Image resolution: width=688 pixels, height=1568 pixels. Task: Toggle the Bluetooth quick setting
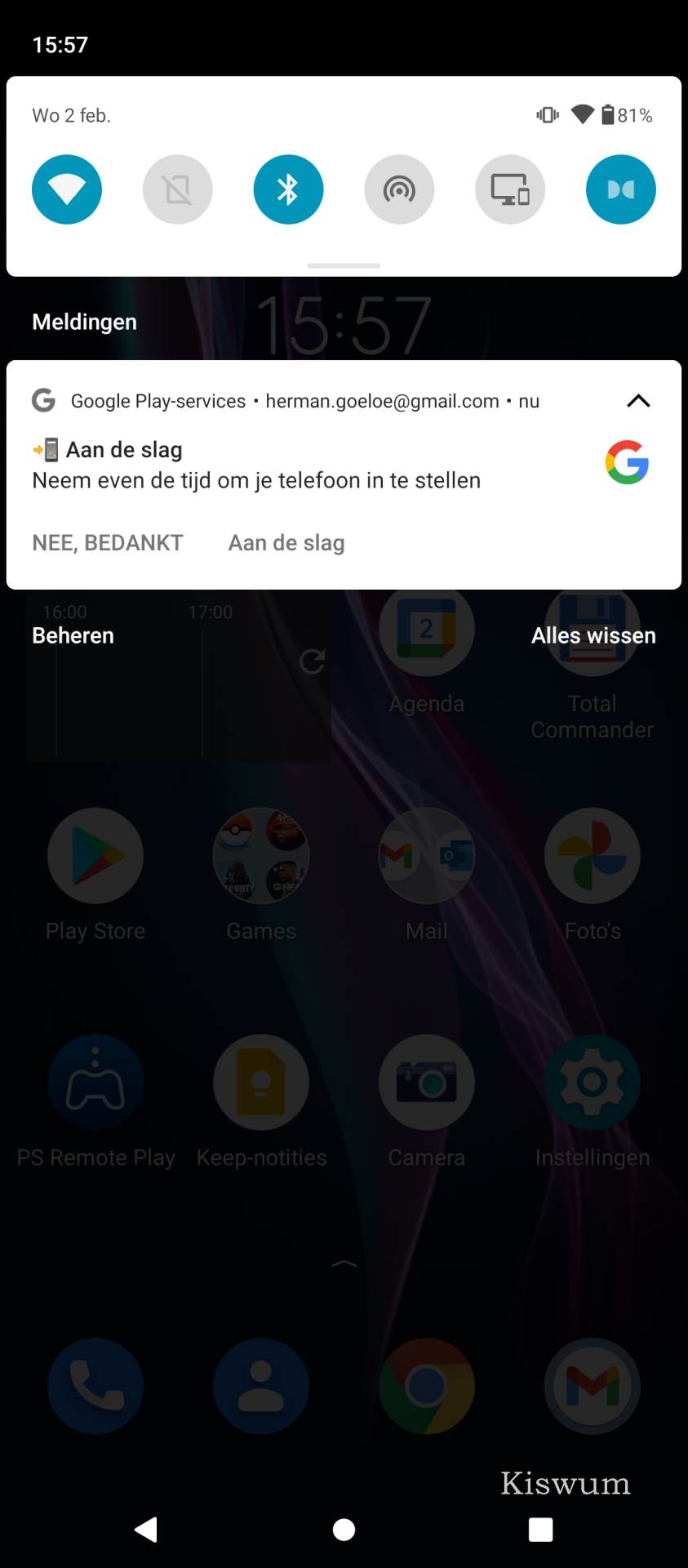288,189
